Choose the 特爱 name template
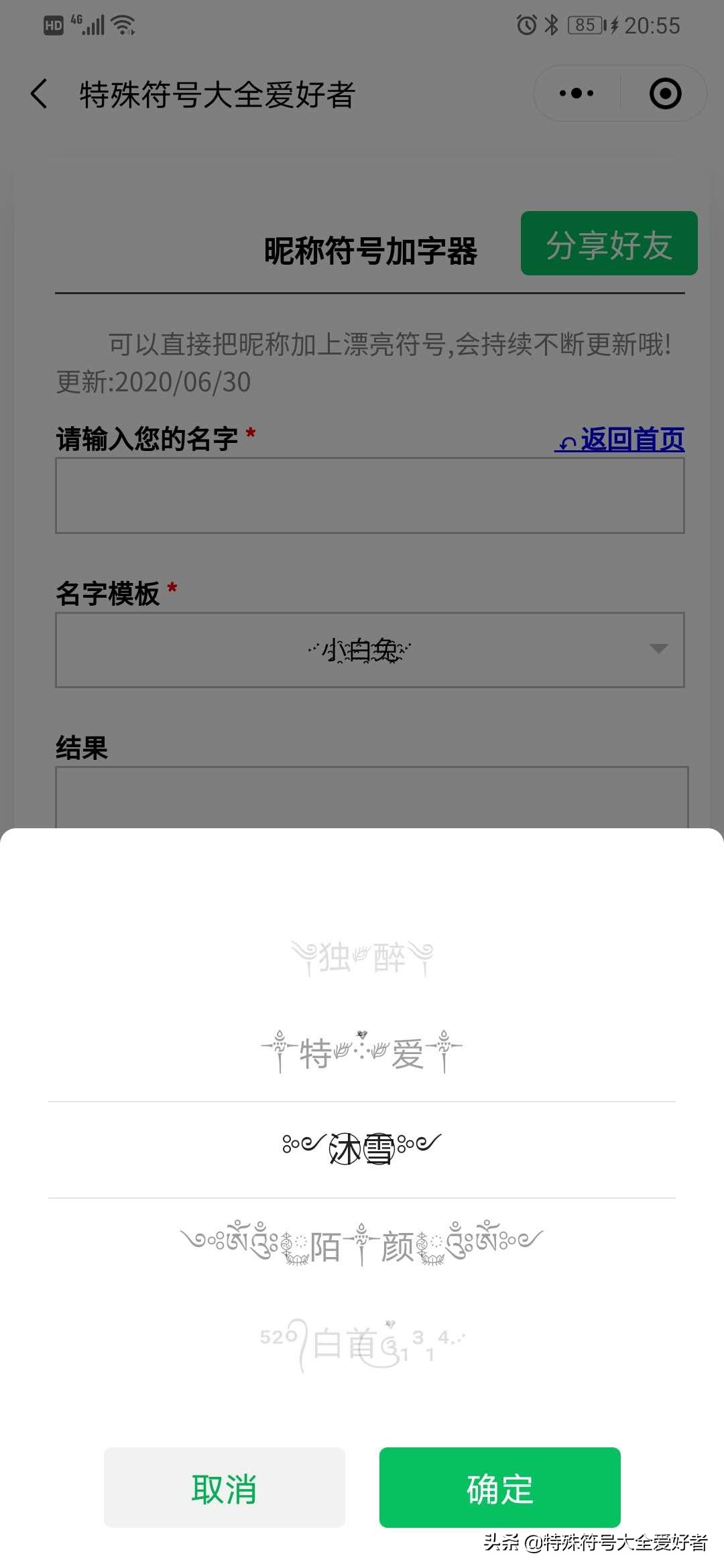The width and height of the screenshot is (724, 1568). [362, 1053]
